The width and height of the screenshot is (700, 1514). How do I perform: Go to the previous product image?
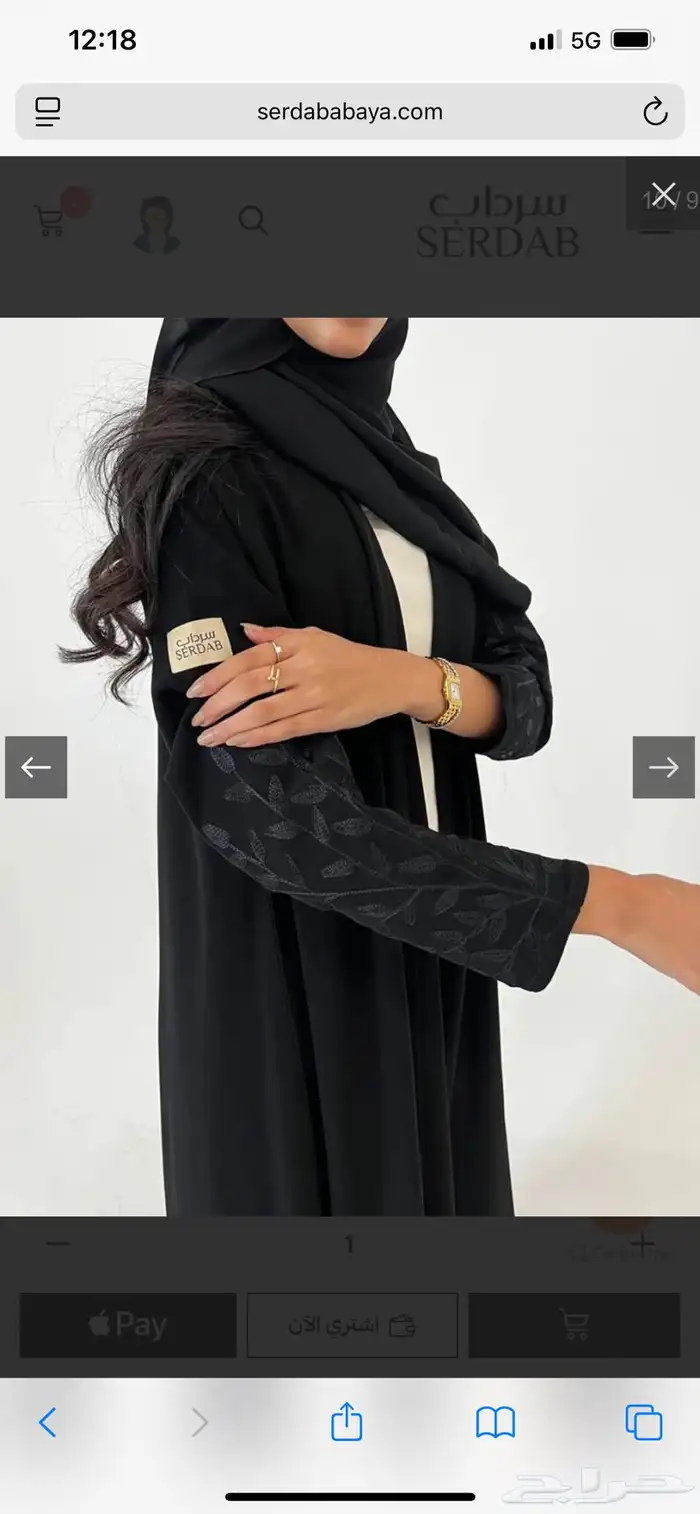coord(36,767)
